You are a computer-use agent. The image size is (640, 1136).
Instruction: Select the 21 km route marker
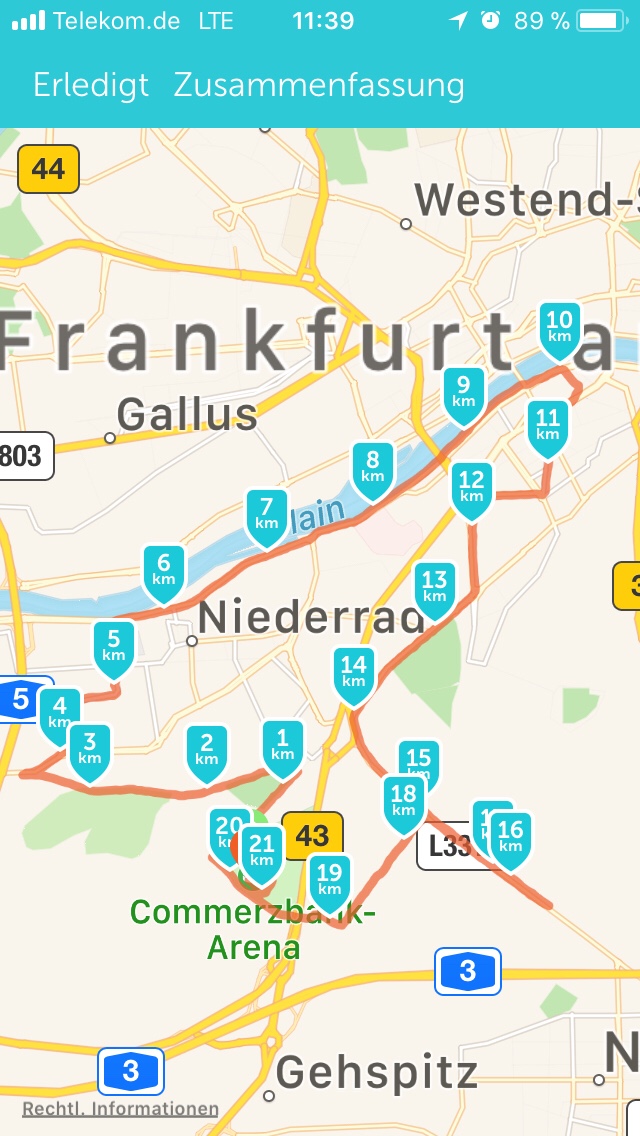tap(262, 851)
